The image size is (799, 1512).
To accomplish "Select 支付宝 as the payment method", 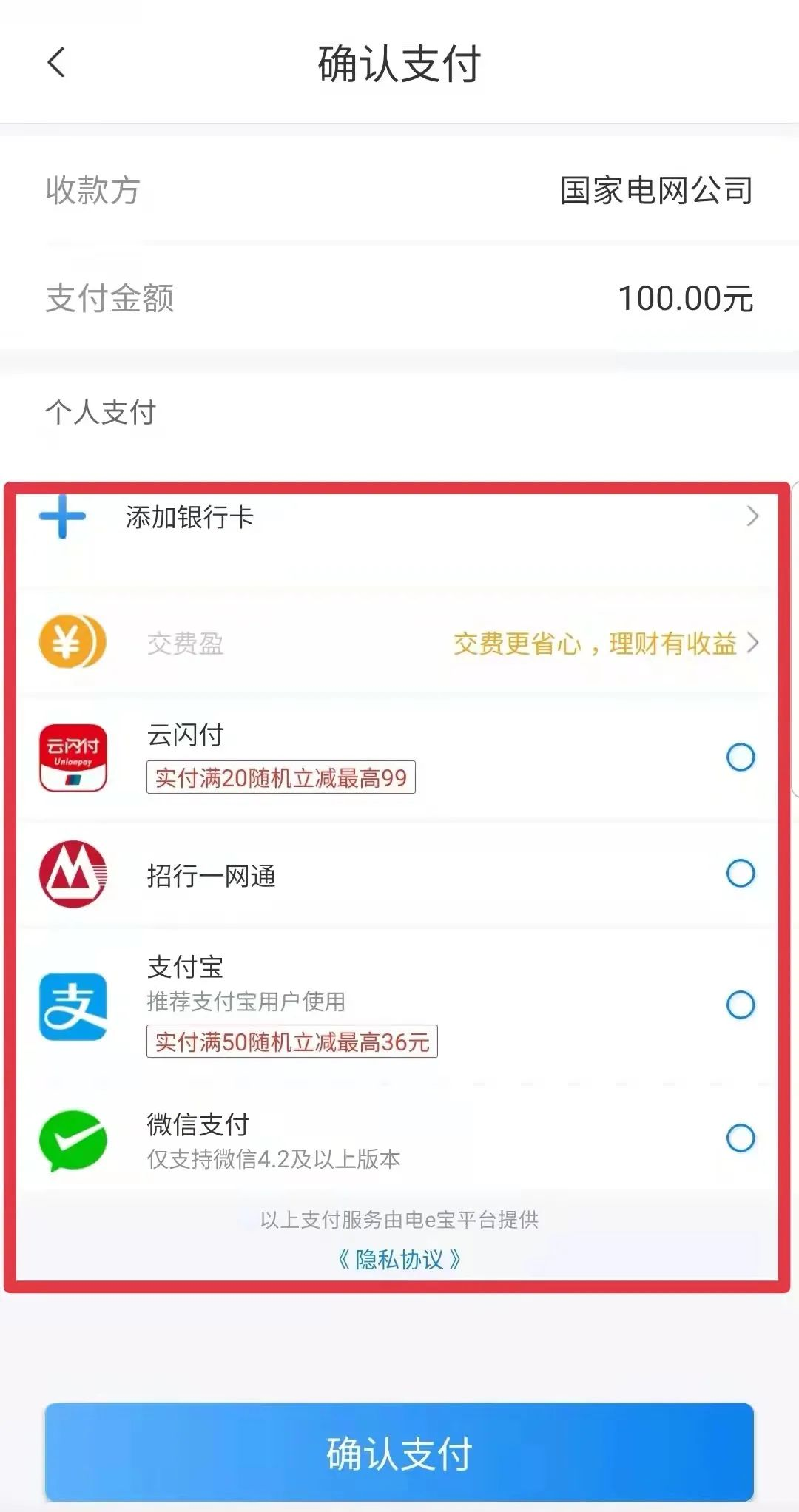I will click(740, 1005).
